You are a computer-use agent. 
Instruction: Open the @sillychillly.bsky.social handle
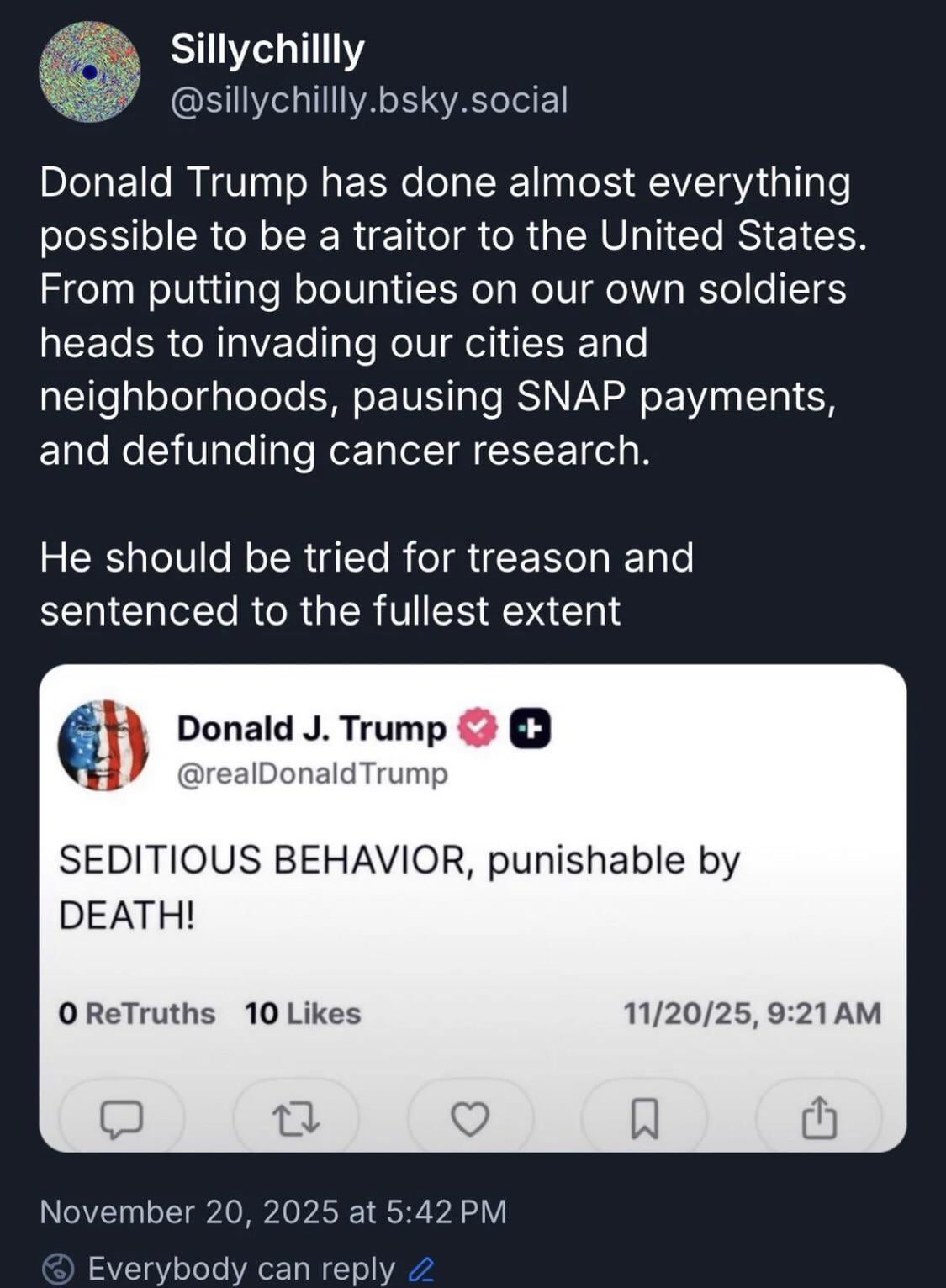(x=369, y=100)
